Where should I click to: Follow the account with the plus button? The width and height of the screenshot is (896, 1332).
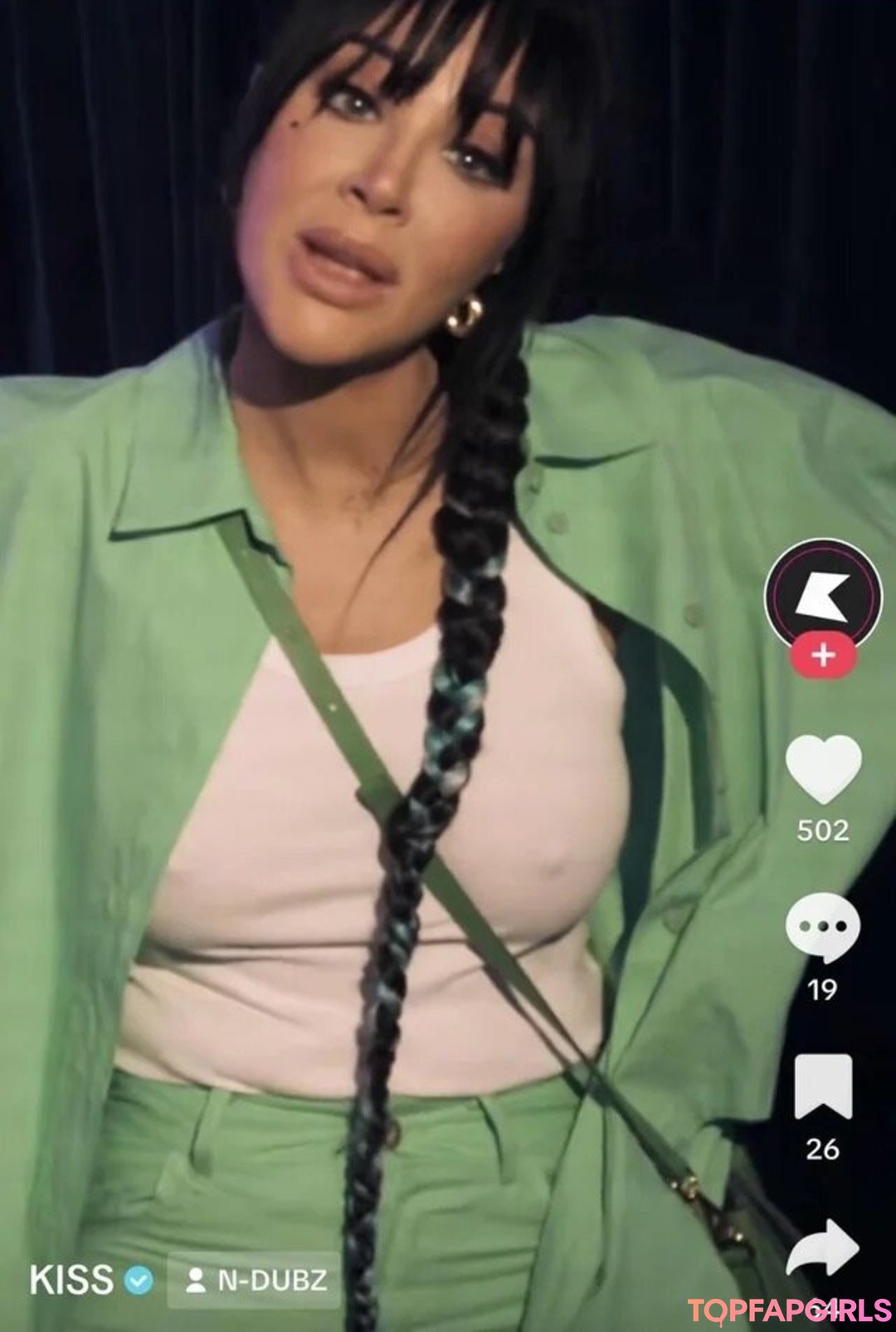[823, 656]
